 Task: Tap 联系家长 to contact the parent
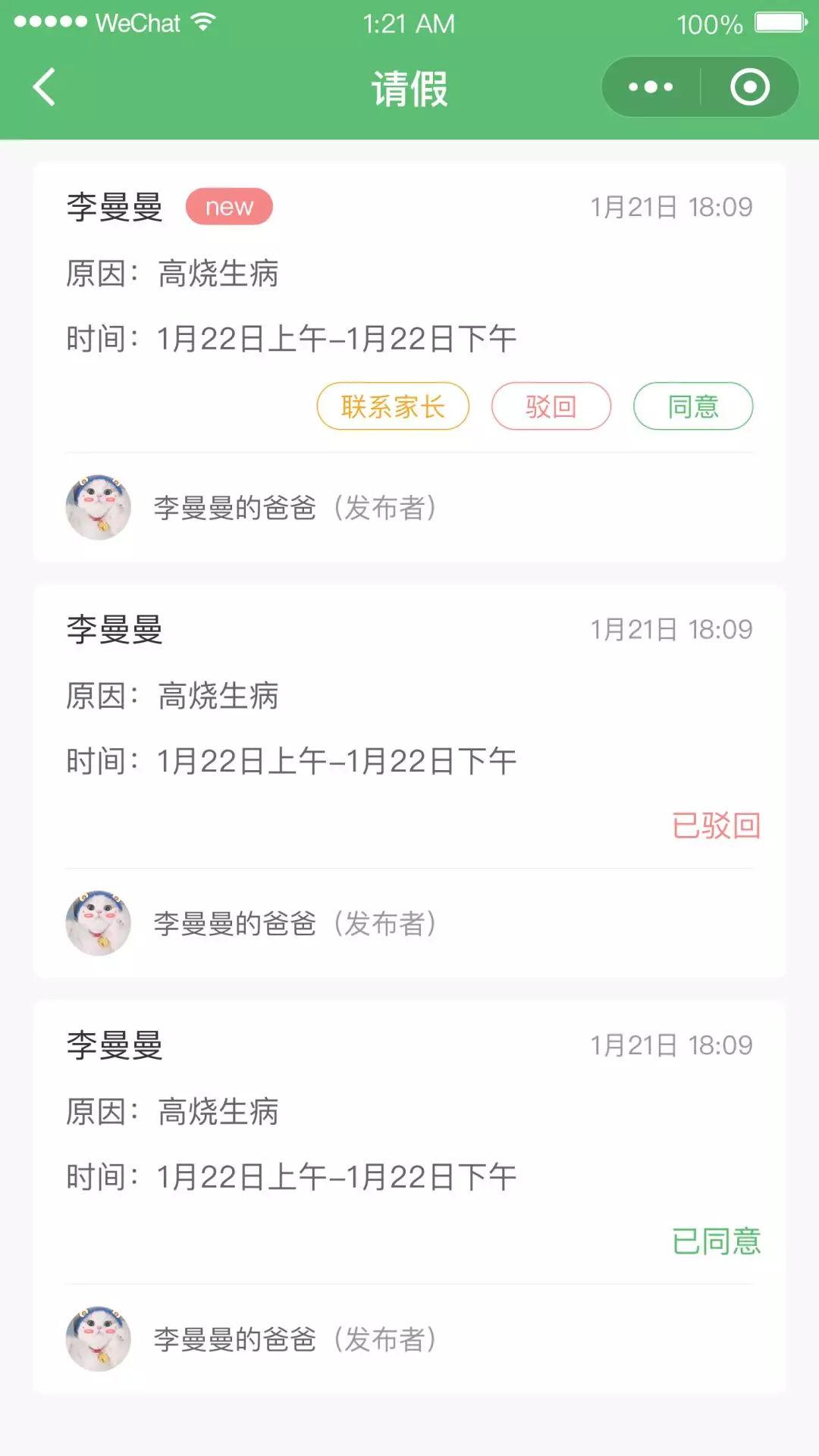[x=393, y=406]
